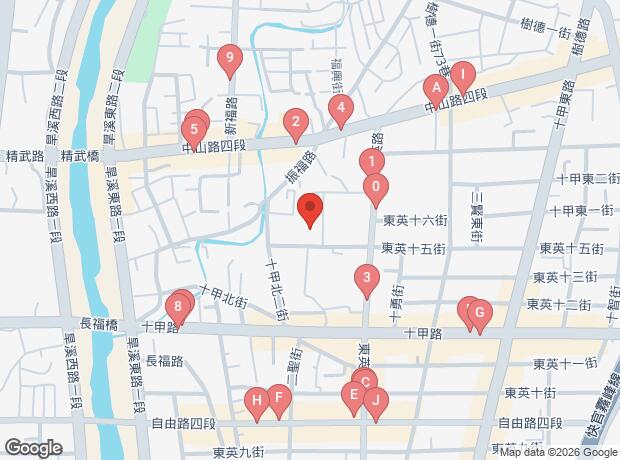Viewport: 620px width, 460px height.
Task: Tap map marker 8
Action: click(178, 306)
